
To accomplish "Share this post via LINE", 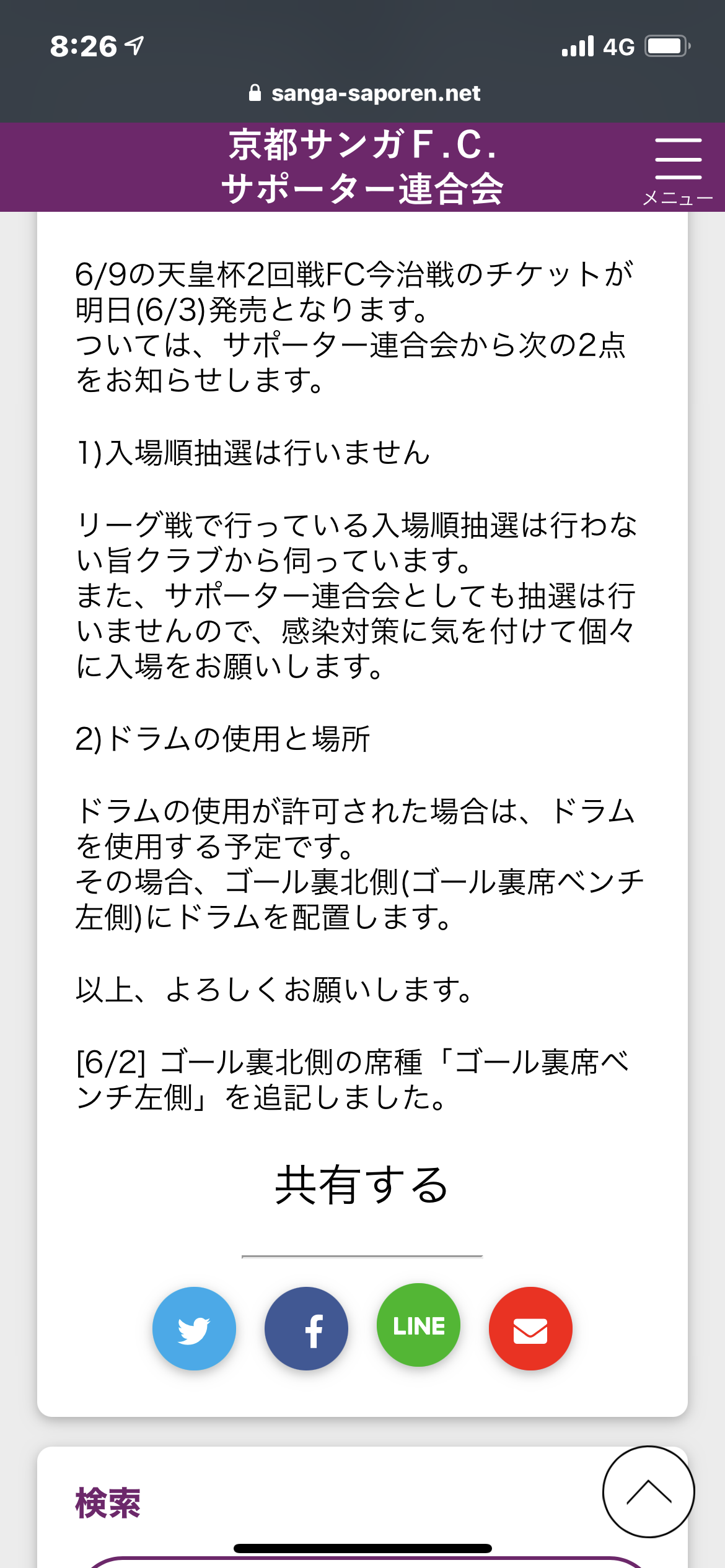I will 418,1325.
